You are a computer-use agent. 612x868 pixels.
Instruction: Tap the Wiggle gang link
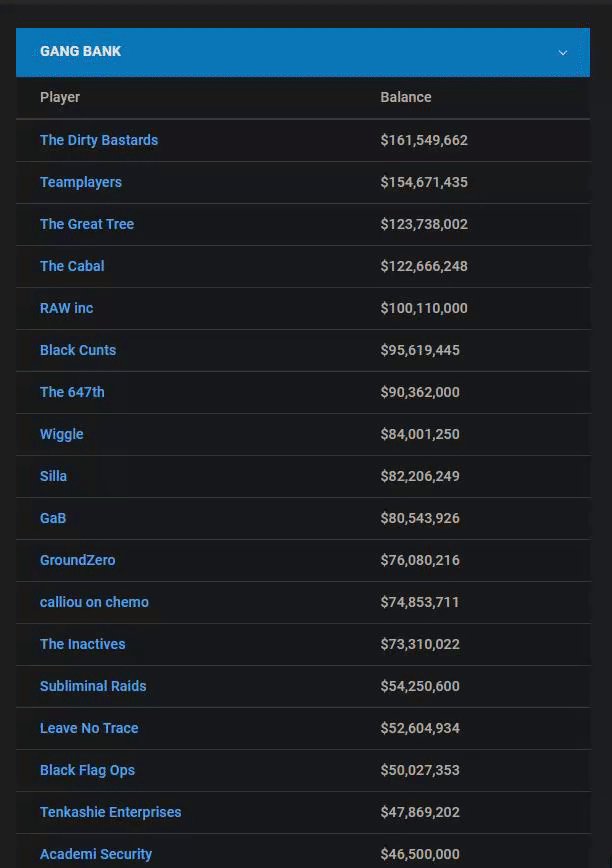point(62,434)
